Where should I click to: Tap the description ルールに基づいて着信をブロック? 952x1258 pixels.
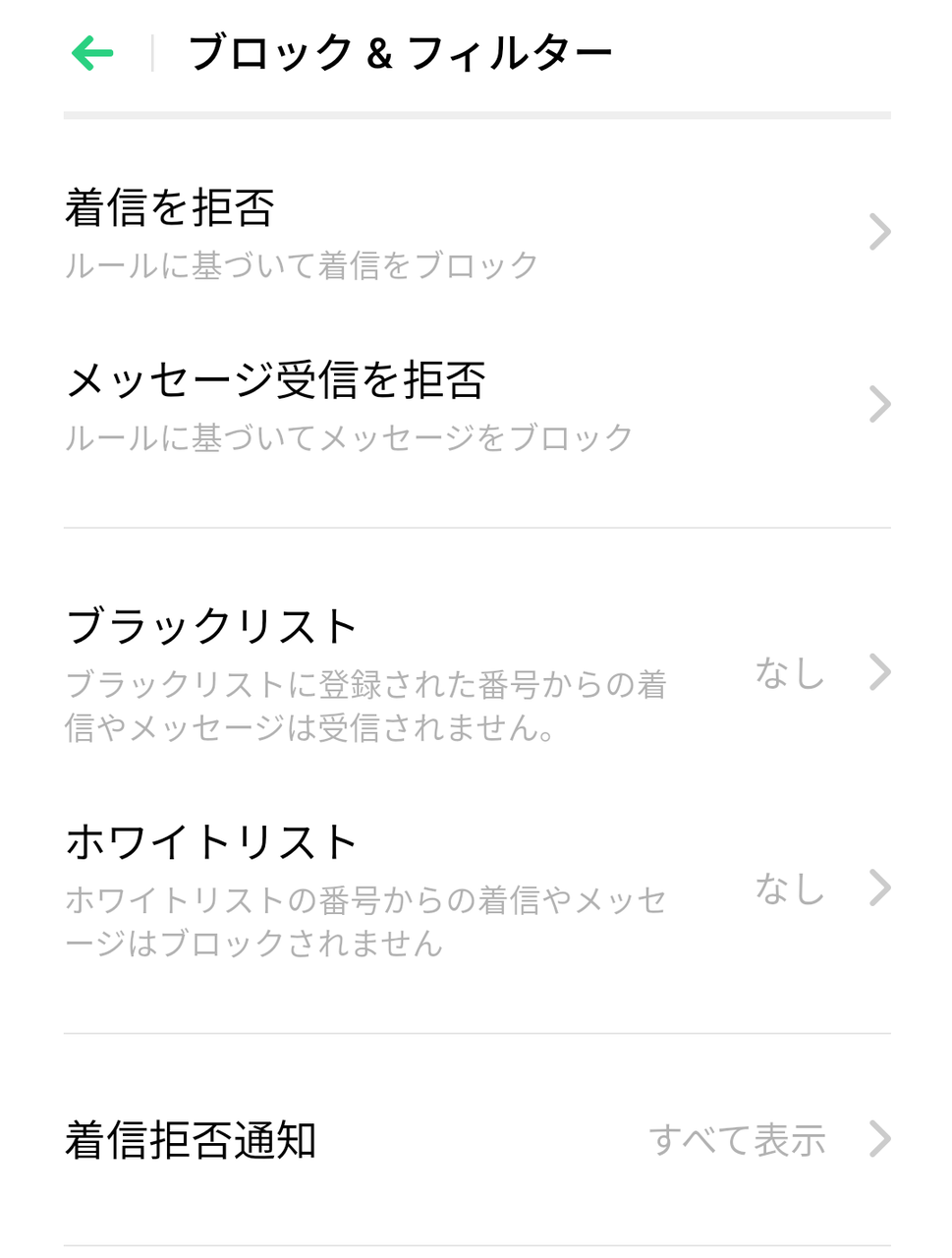(x=305, y=264)
